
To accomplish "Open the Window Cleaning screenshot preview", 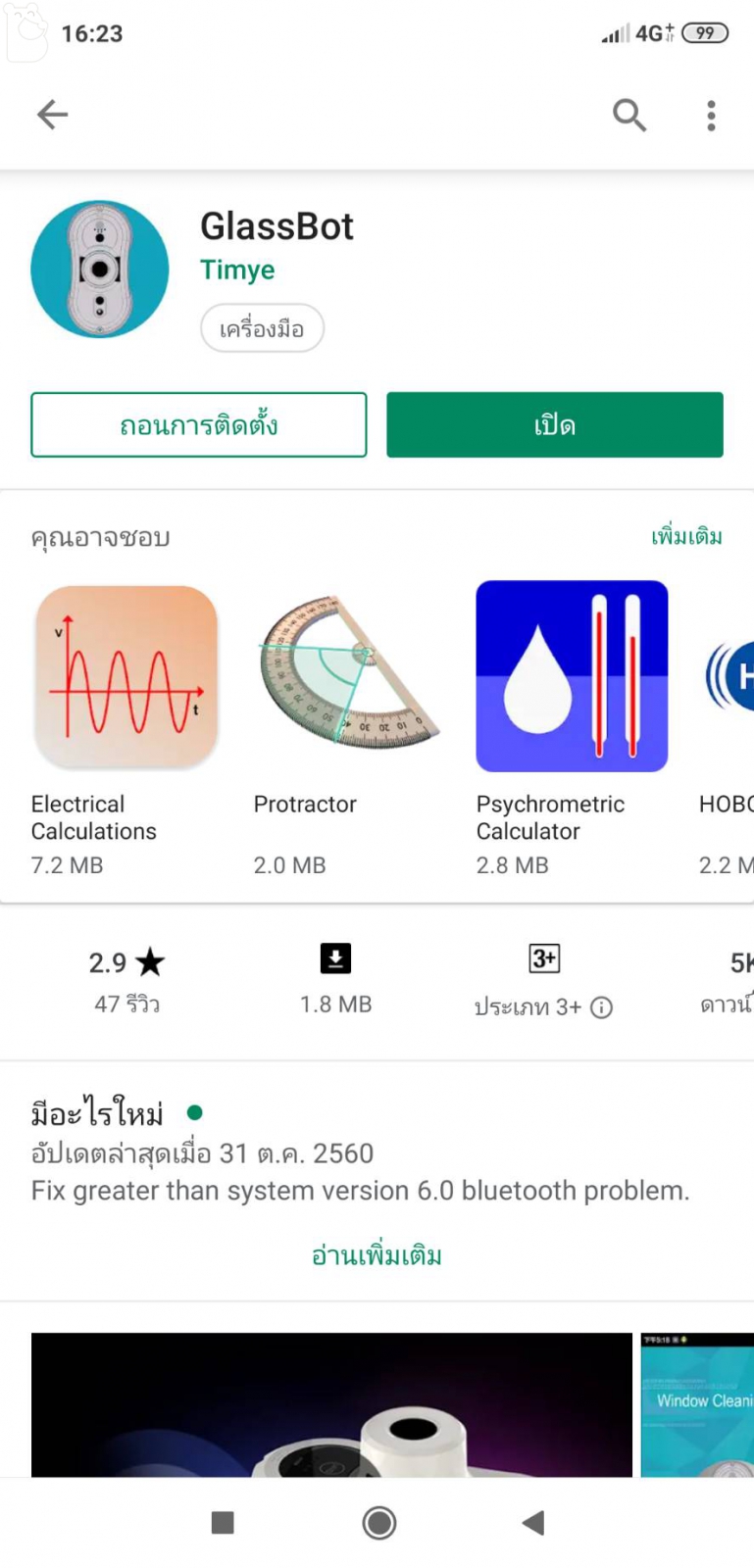I will 697,1404.
